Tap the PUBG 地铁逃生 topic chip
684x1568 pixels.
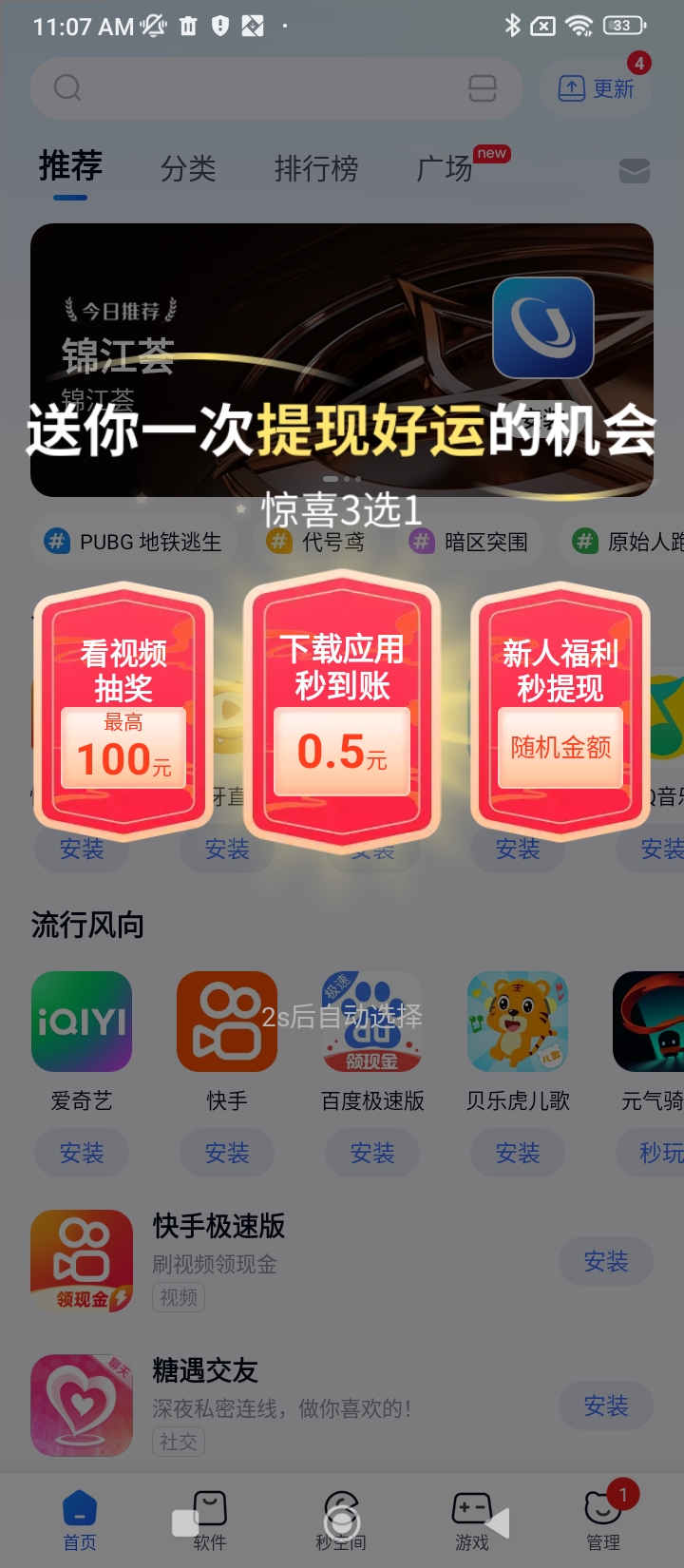click(x=134, y=542)
